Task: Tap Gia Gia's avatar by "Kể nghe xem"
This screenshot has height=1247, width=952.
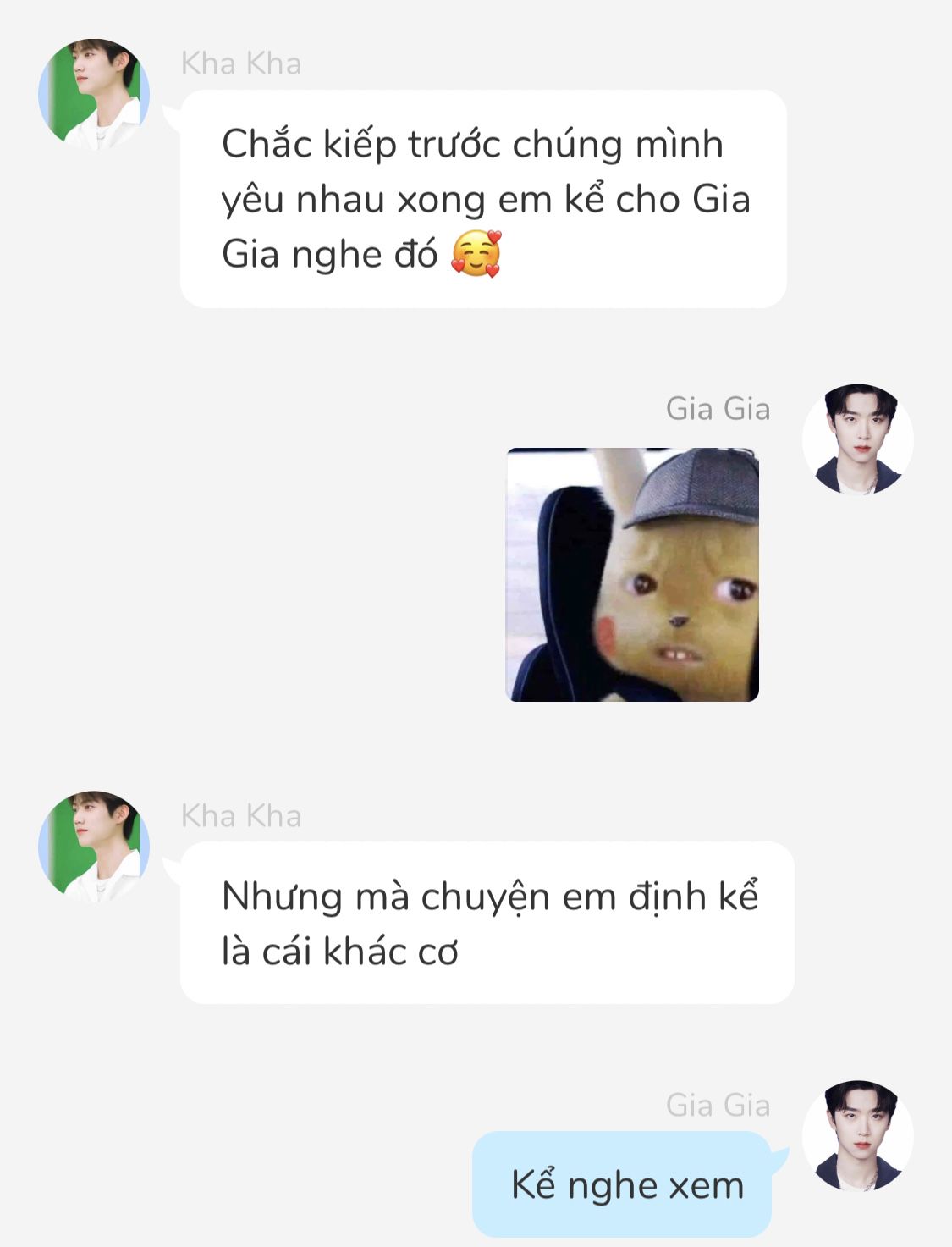Action: click(857, 1136)
